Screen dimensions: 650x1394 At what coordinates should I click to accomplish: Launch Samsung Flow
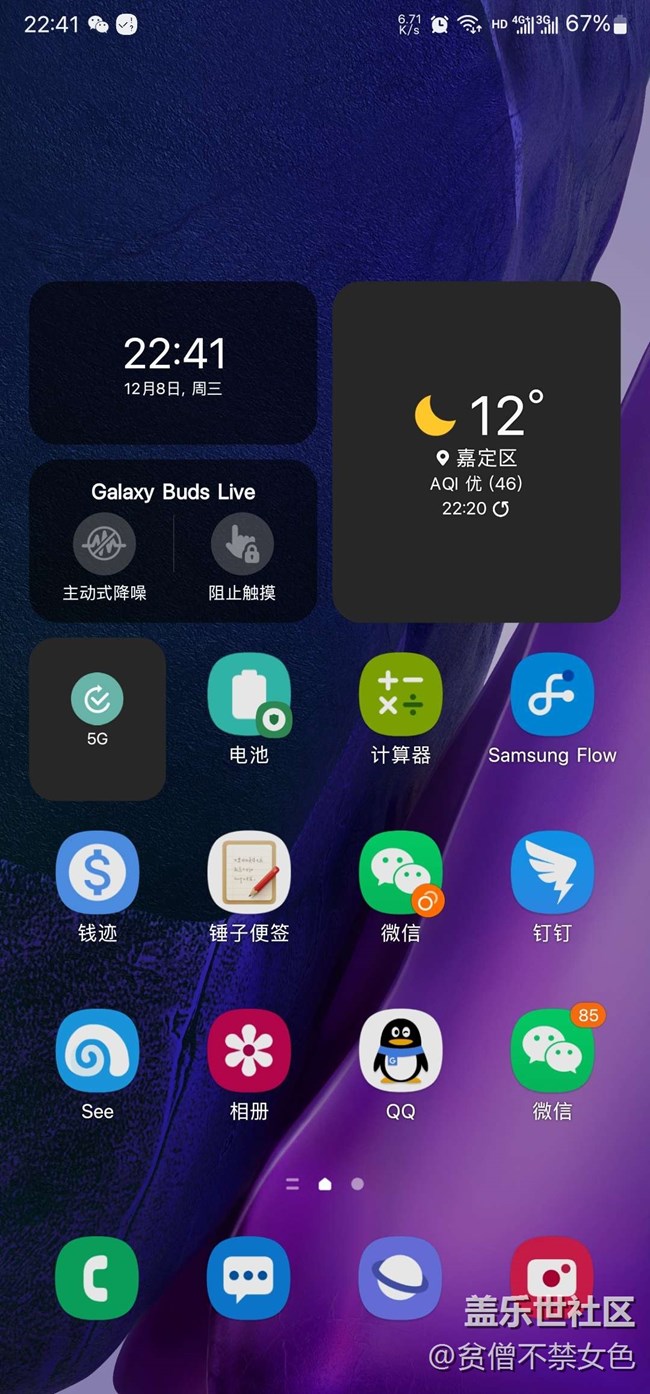552,695
